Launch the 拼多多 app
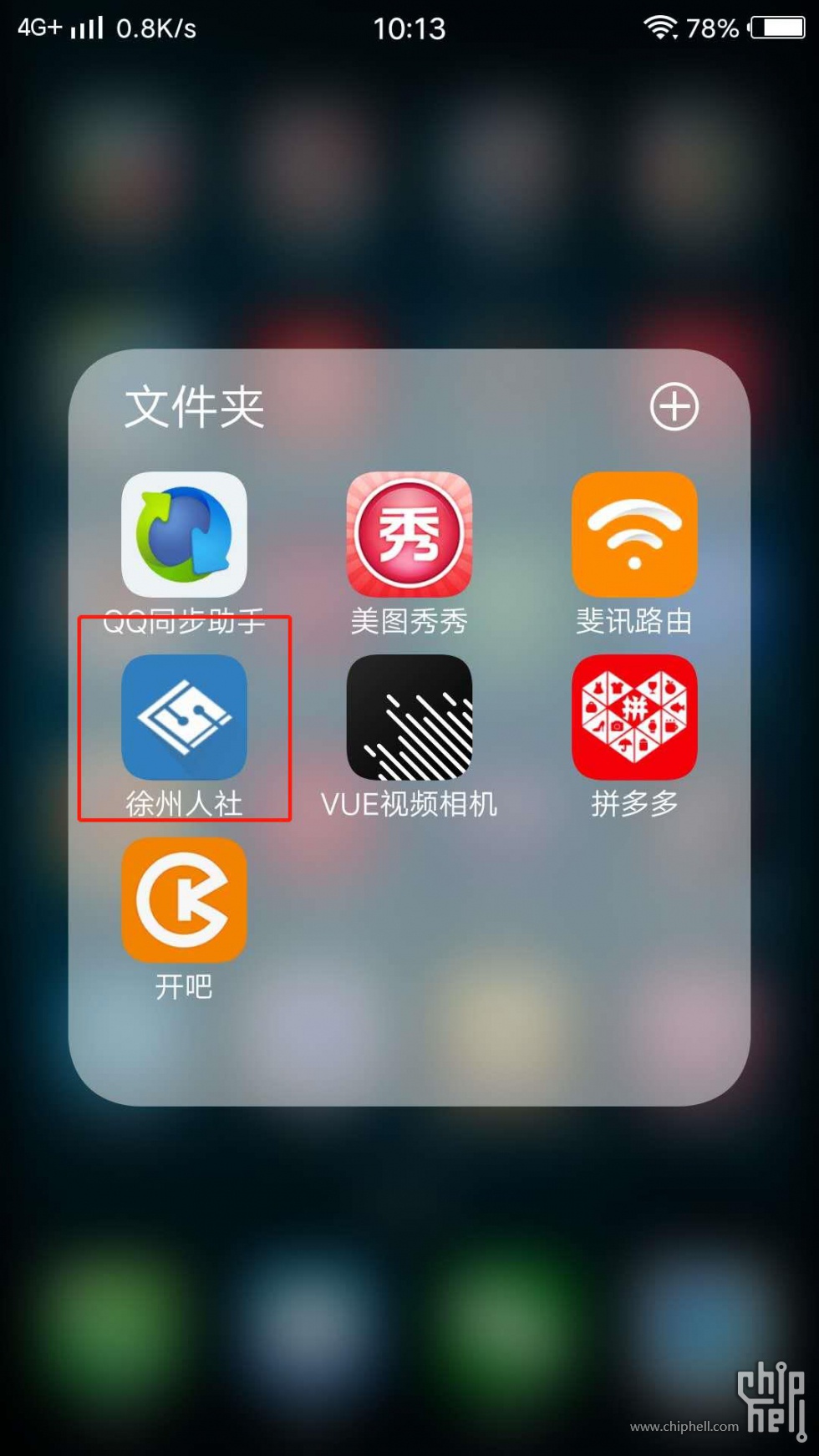 634,717
